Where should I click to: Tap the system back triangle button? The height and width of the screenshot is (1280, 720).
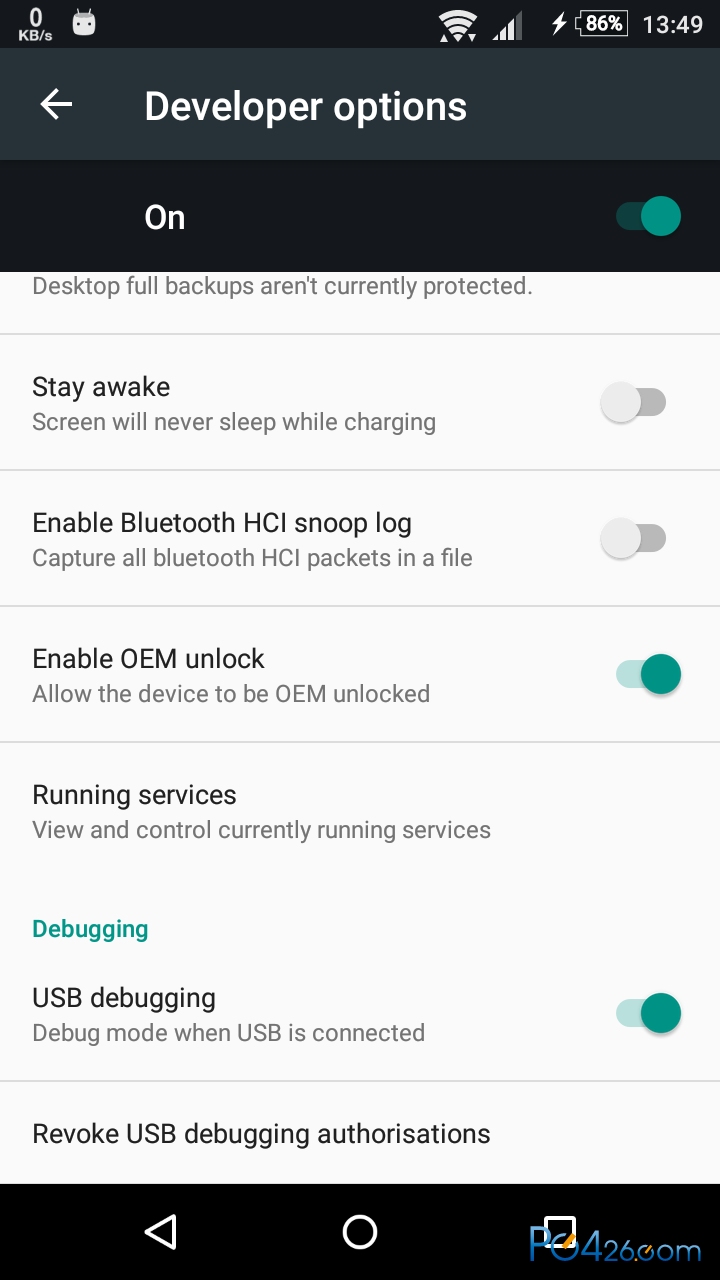coord(161,1232)
